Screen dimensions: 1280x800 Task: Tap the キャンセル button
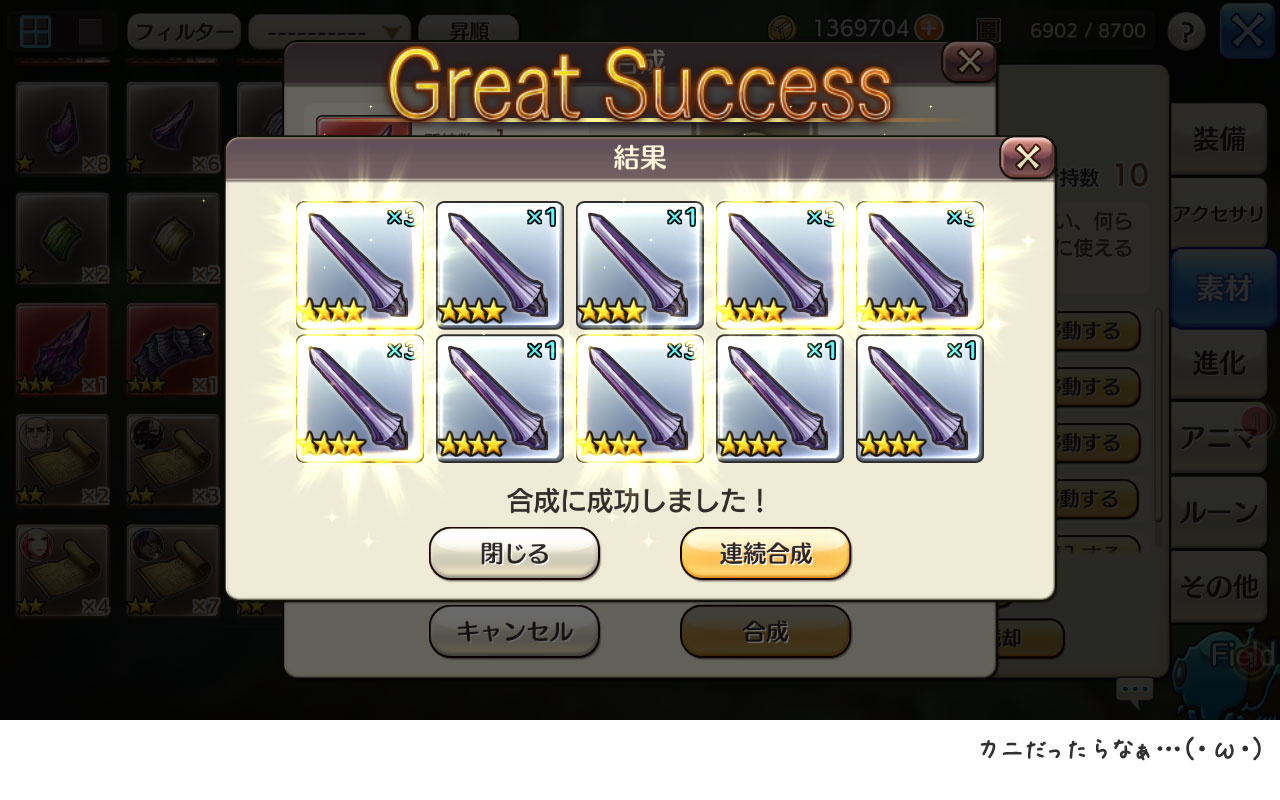point(514,631)
